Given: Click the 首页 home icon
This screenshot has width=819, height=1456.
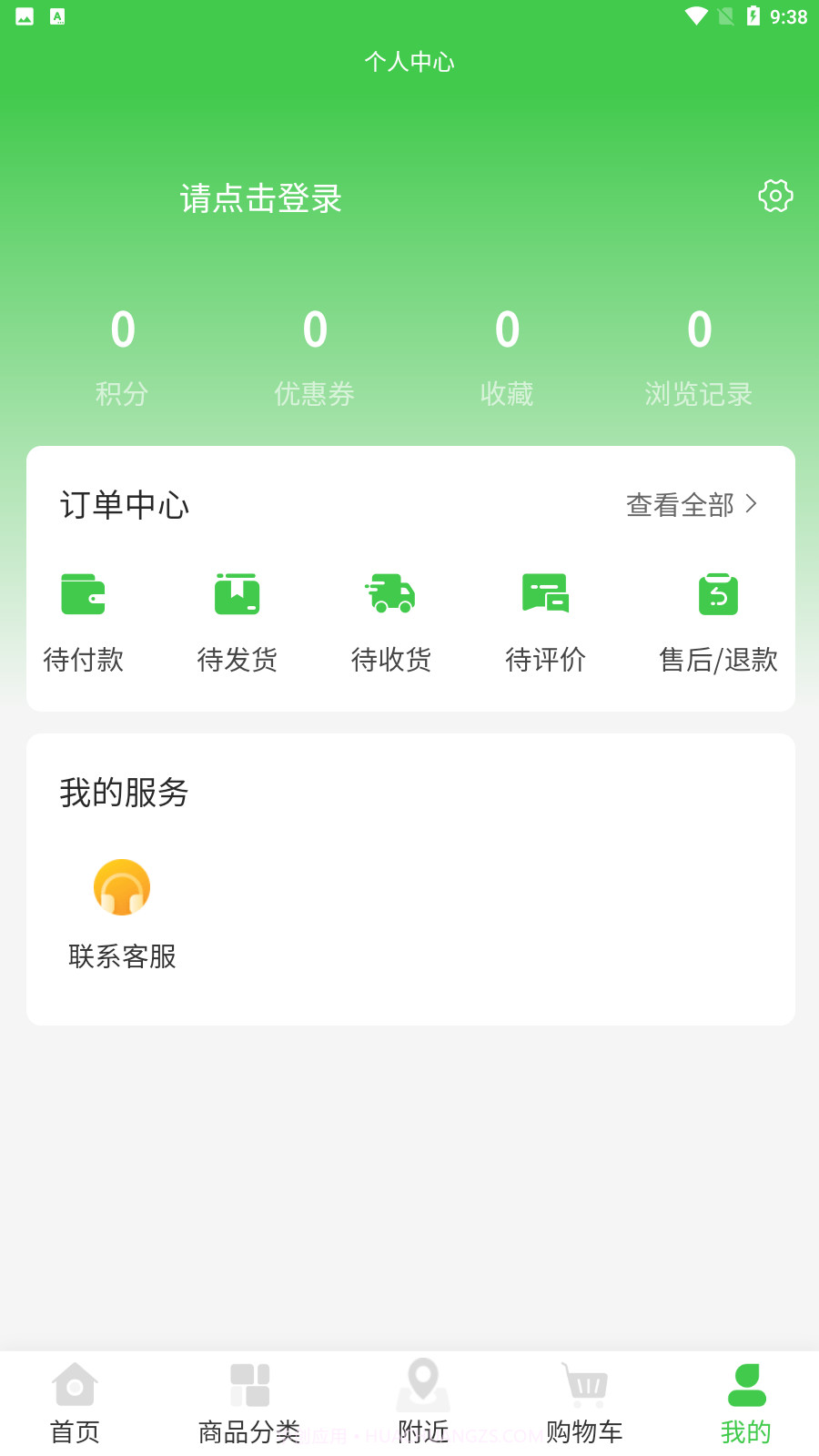Looking at the screenshot, I should pos(75,1385).
